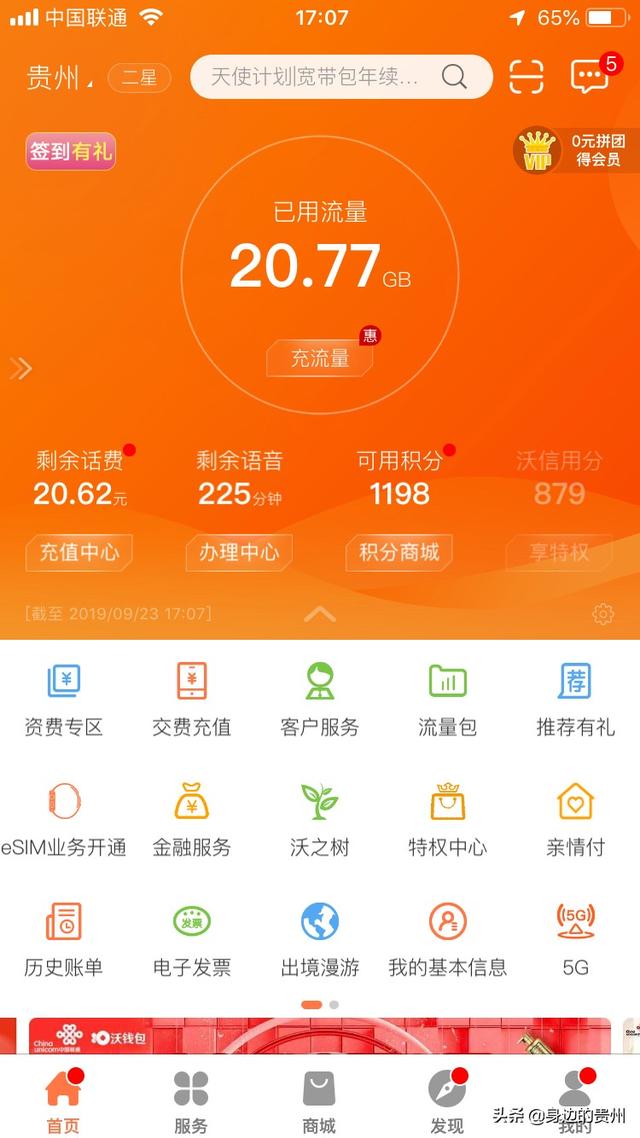Viewport: 640px width, 1138px height.
Task: Open 历史账单
Action: 64,938
